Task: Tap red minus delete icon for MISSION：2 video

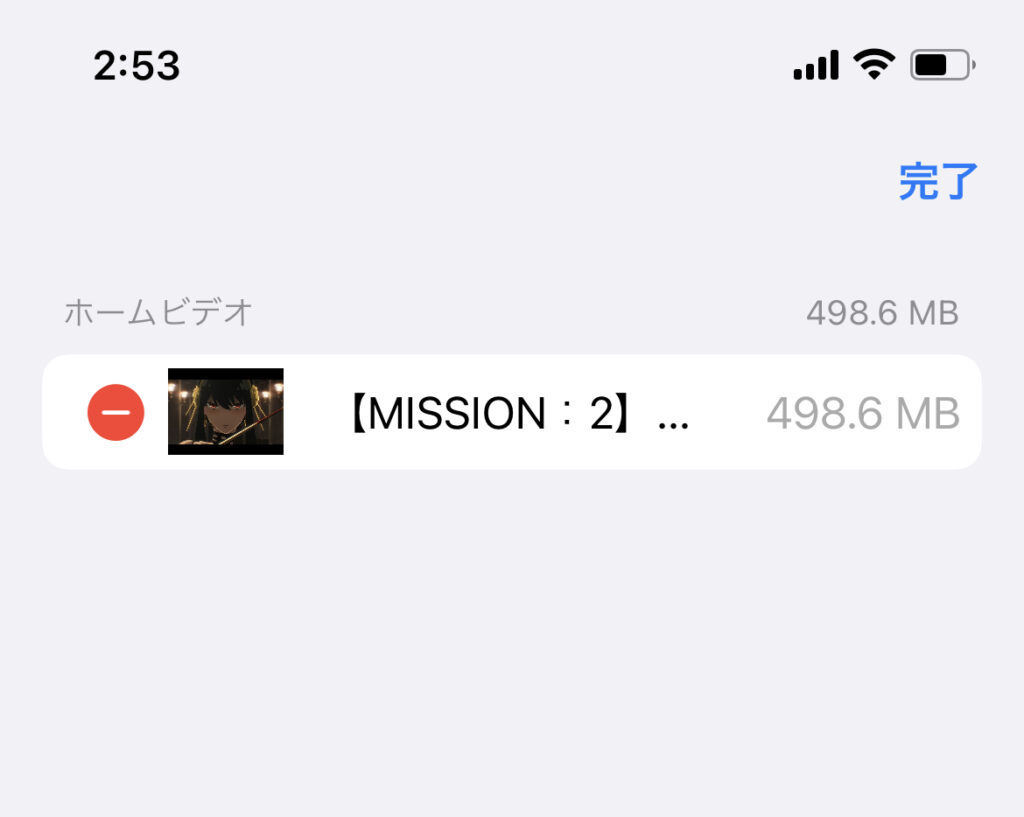Action: pyautogui.click(x=116, y=412)
